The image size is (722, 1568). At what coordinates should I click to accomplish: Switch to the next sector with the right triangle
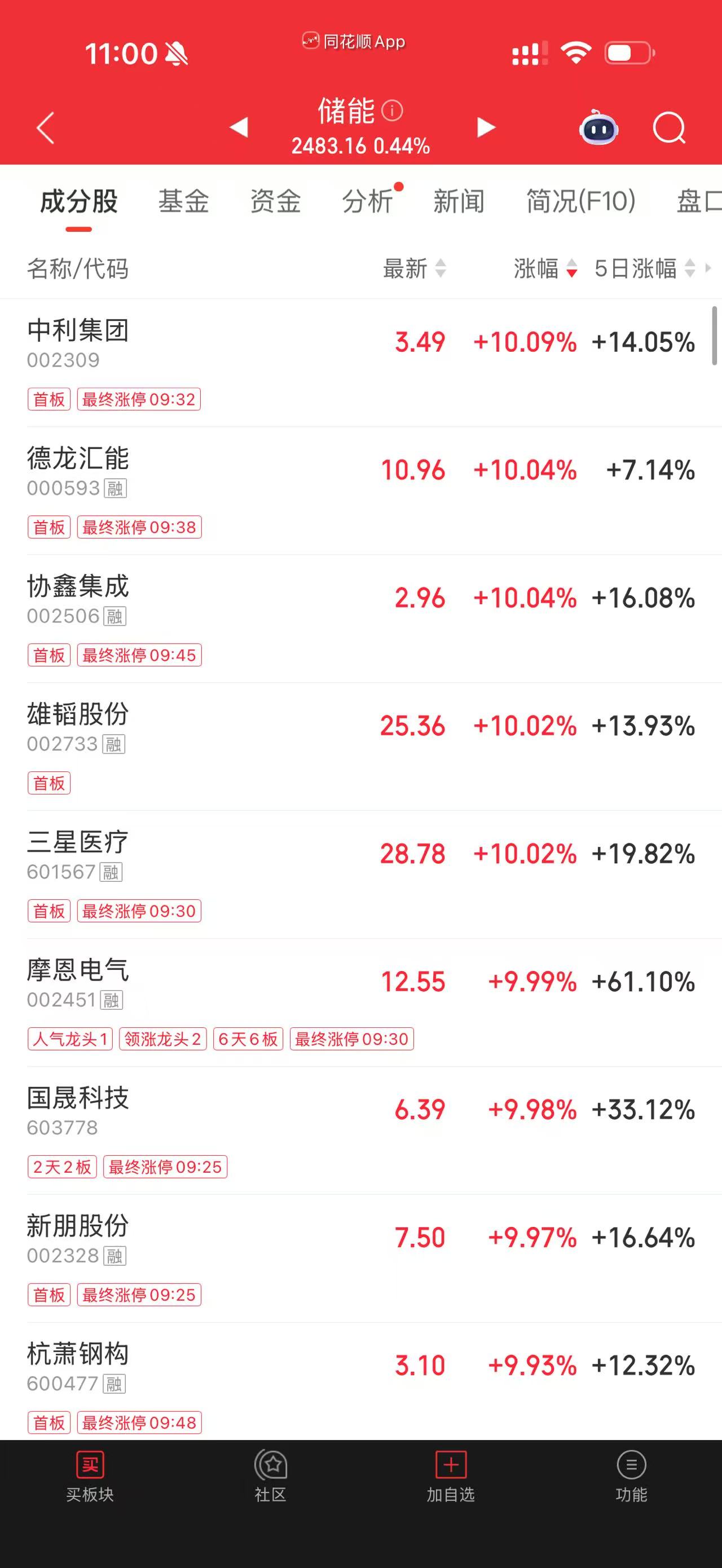click(x=486, y=127)
